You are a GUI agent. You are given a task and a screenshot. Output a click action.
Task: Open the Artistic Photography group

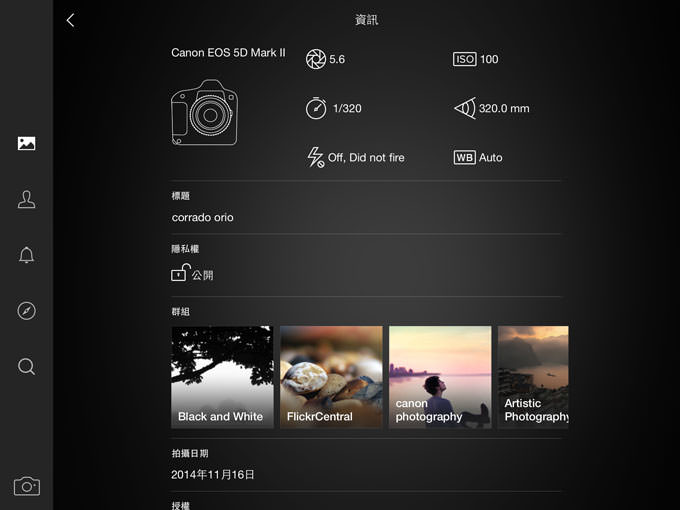point(533,377)
